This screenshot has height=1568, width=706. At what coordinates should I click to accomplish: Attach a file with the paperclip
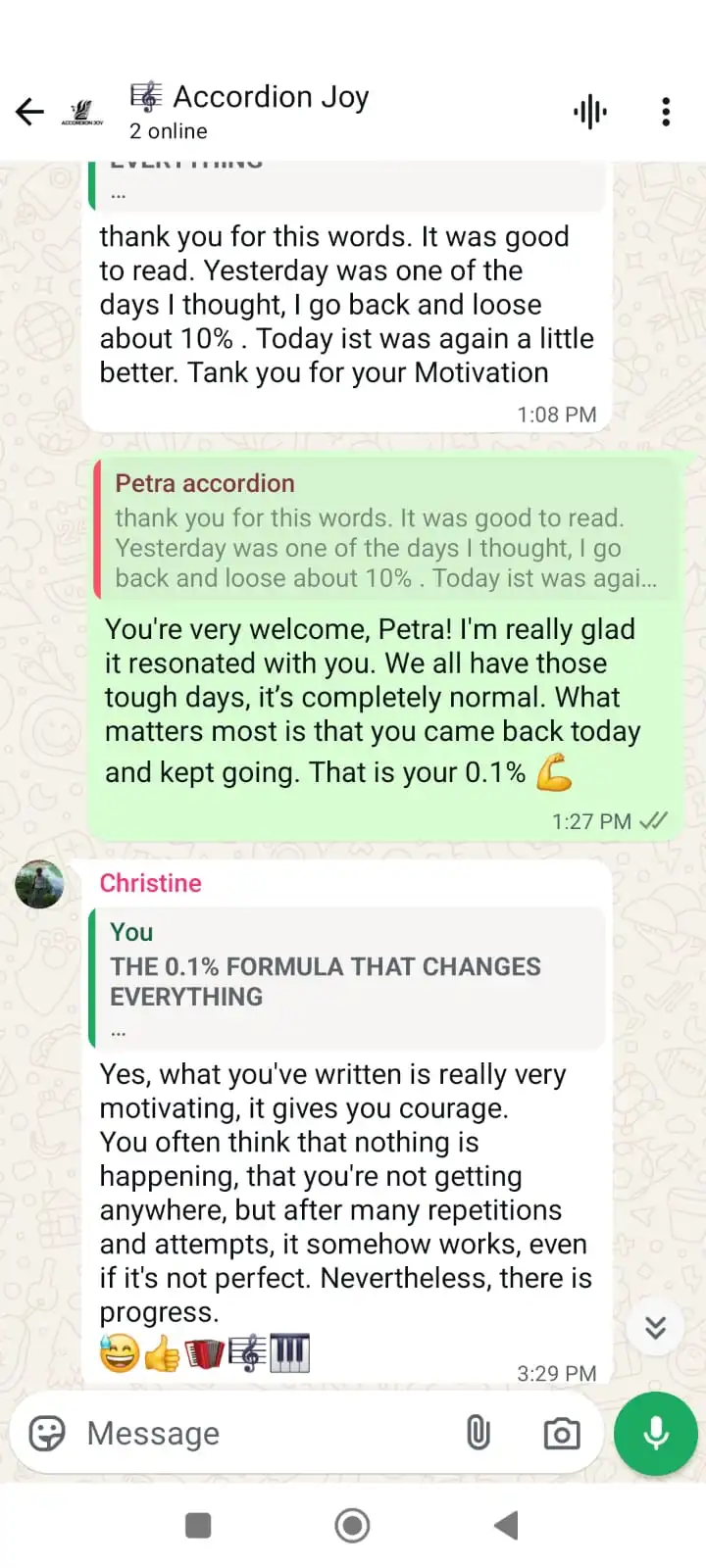pyautogui.click(x=478, y=1433)
